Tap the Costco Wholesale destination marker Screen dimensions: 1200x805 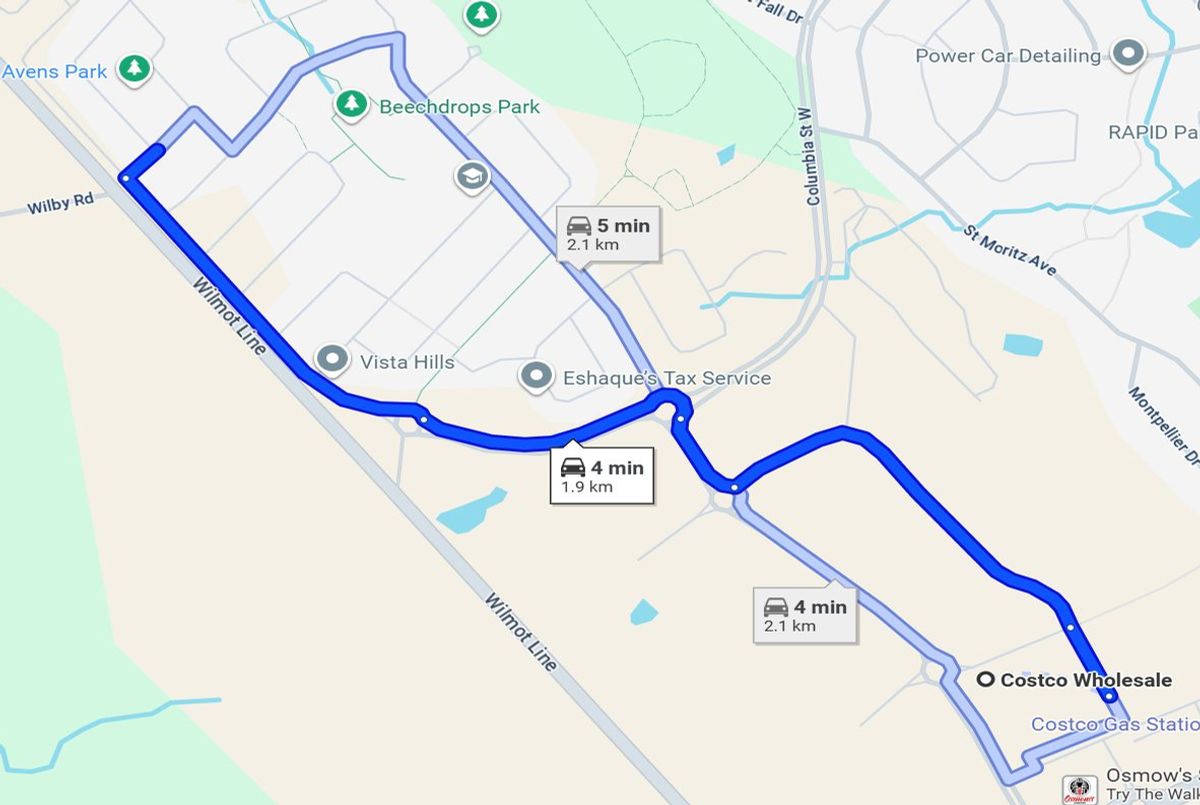click(985, 680)
